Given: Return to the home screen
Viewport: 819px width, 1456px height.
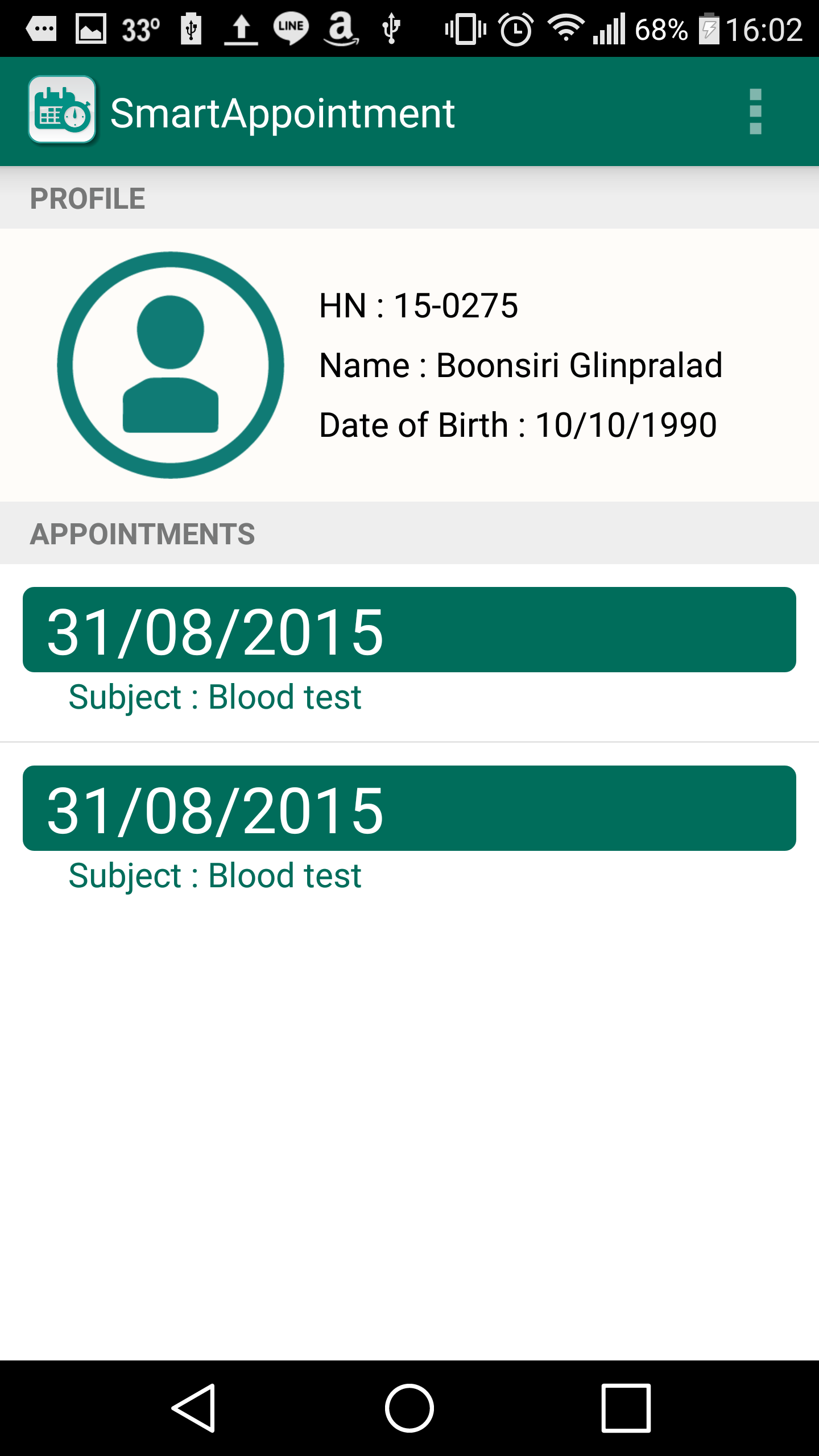Looking at the screenshot, I should (409, 1408).
